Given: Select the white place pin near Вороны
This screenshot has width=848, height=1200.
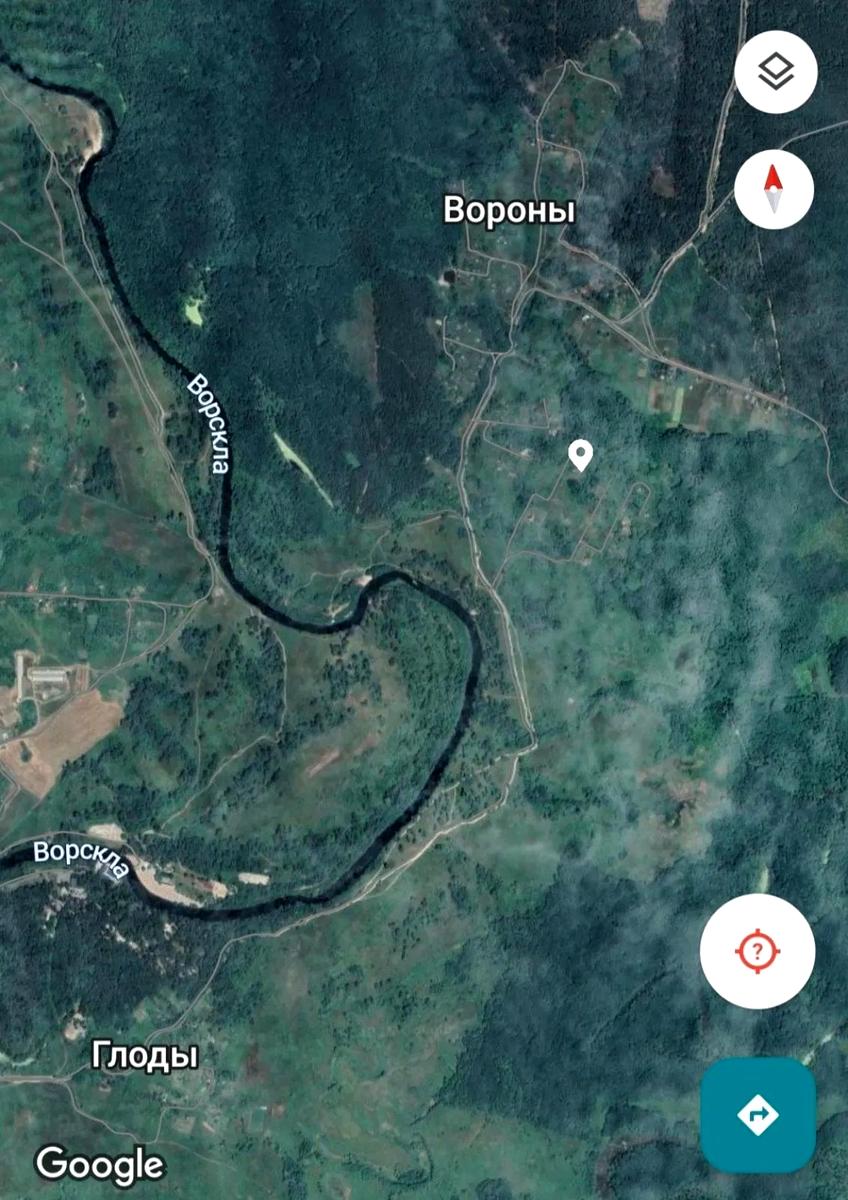Looking at the screenshot, I should click(x=580, y=456).
